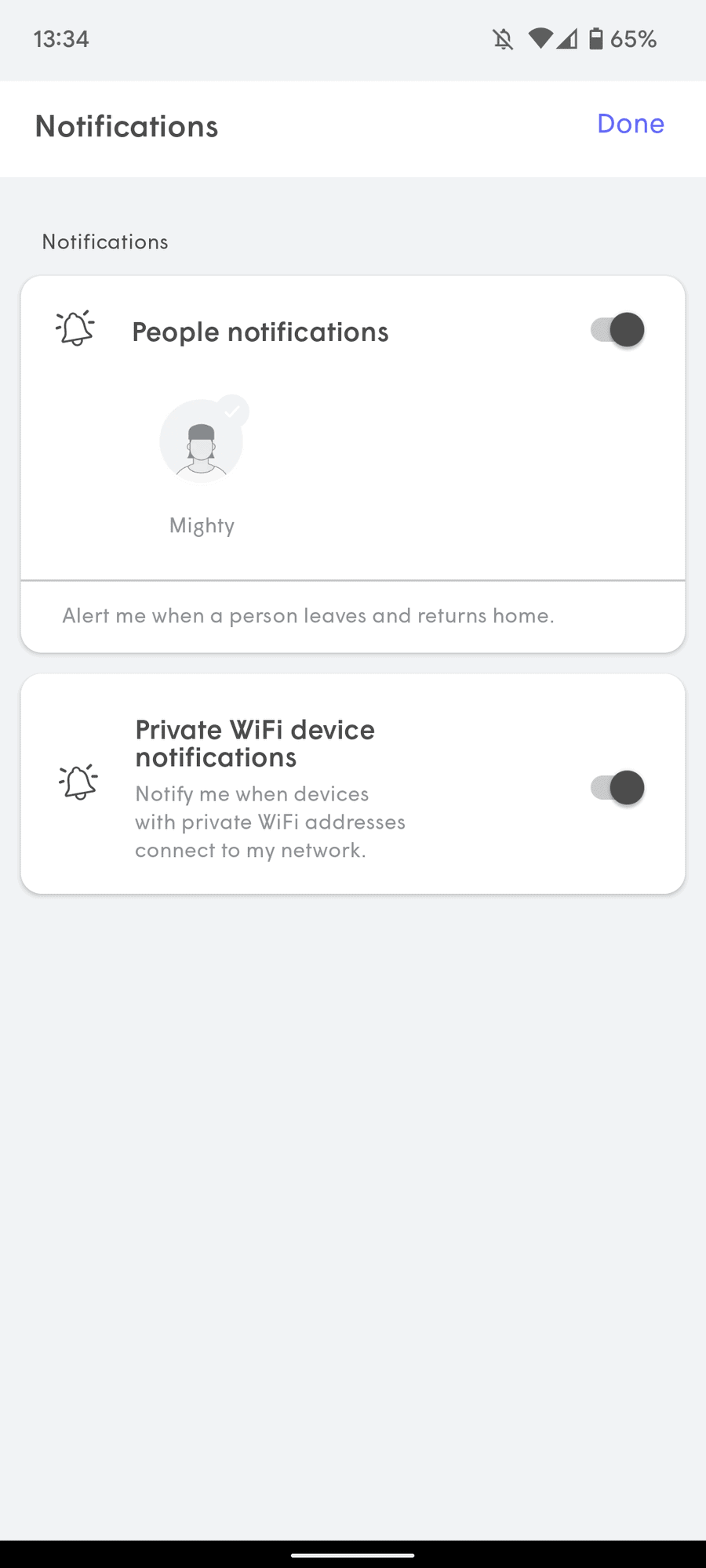The image size is (706, 1568).
Task: Disable Private WiFi device notifications
Action: [617, 788]
